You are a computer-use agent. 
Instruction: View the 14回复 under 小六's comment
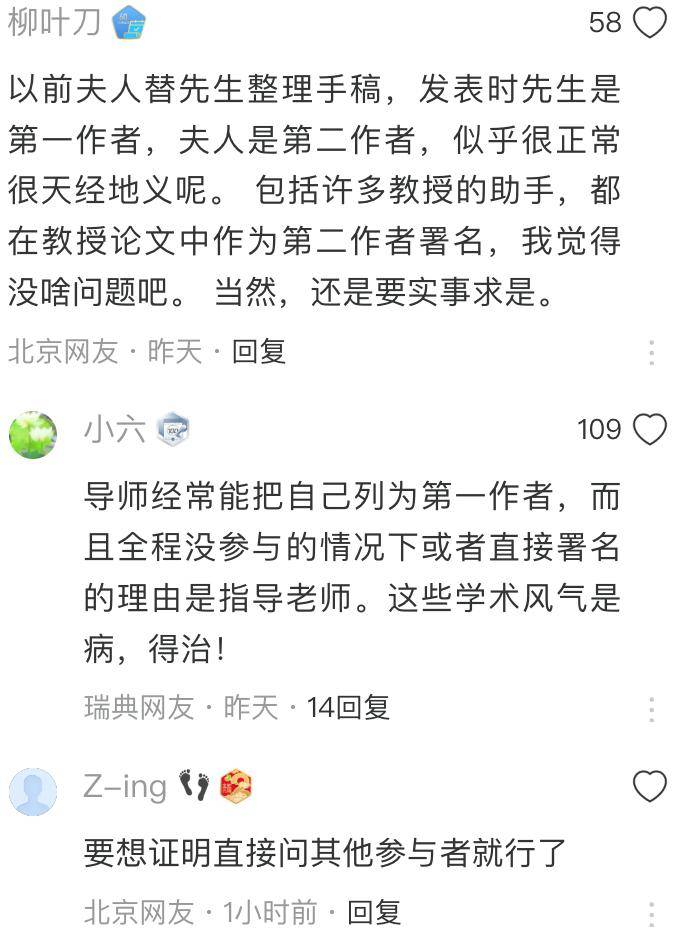tap(348, 708)
